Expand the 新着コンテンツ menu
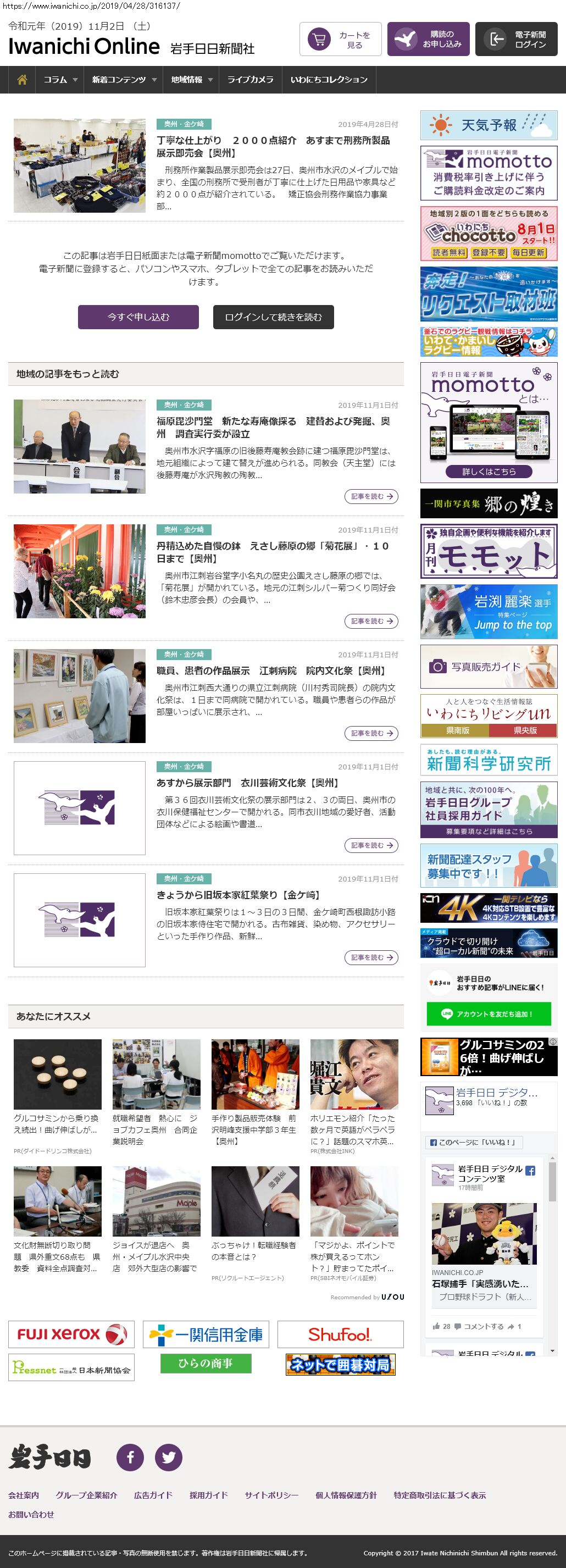Image resolution: width=566 pixels, height=1568 pixels. coord(124,80)
